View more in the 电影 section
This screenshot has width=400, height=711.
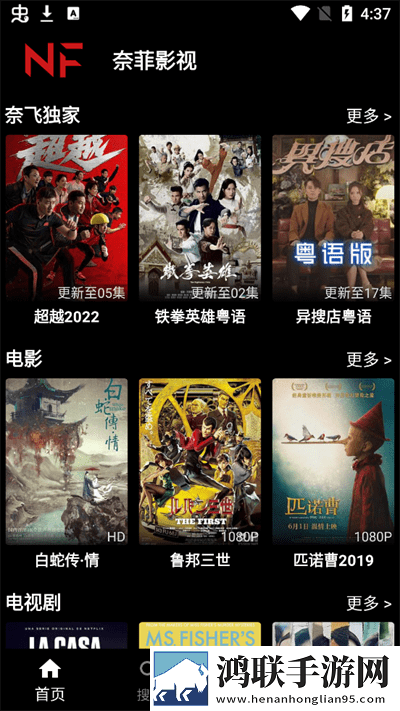[x=368, y=360]
